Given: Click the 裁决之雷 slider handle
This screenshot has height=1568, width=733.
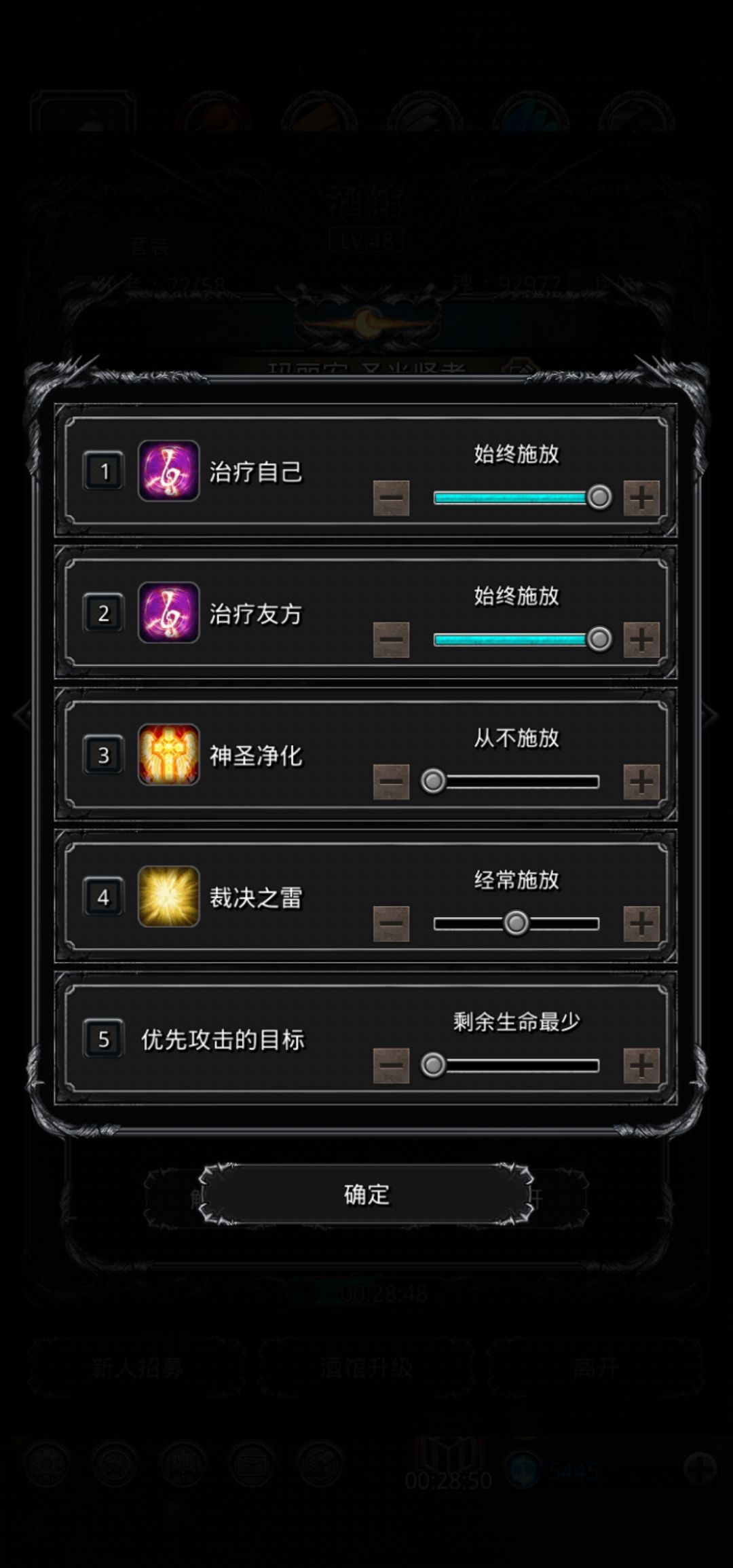Looking at the screenshot, I should [x=516, y=923].
